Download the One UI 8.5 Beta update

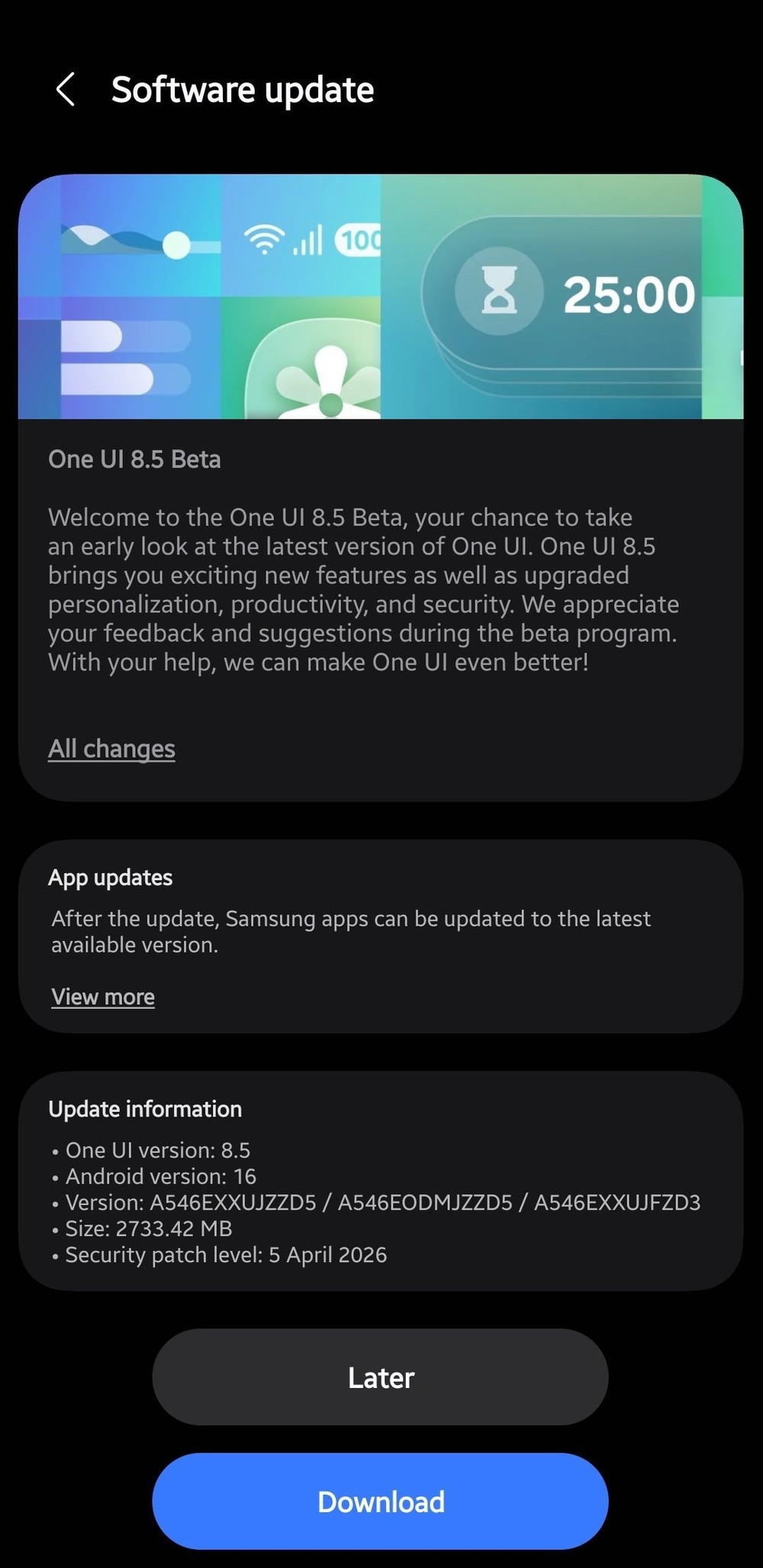[x=380, y=1501]
